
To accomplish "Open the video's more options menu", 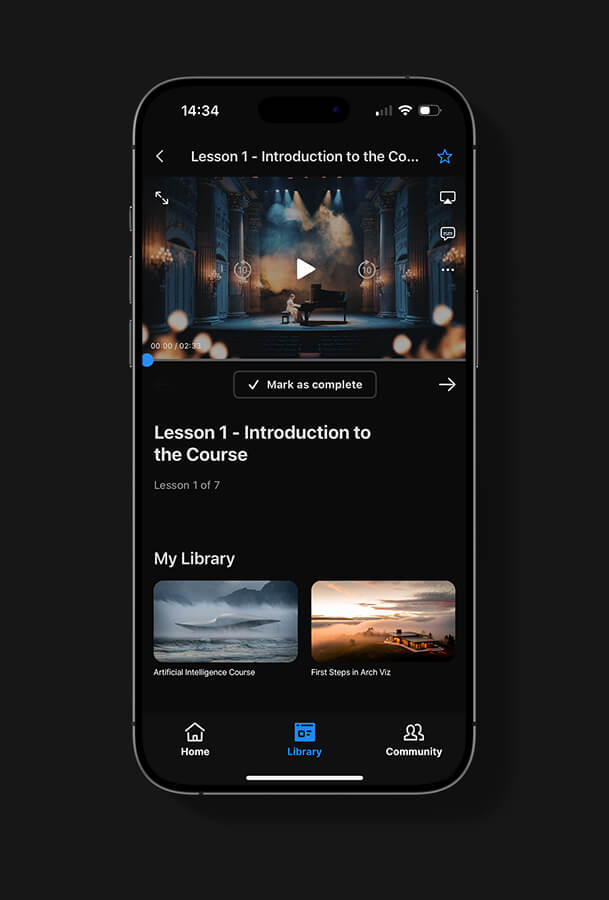I will pos(447,269).
